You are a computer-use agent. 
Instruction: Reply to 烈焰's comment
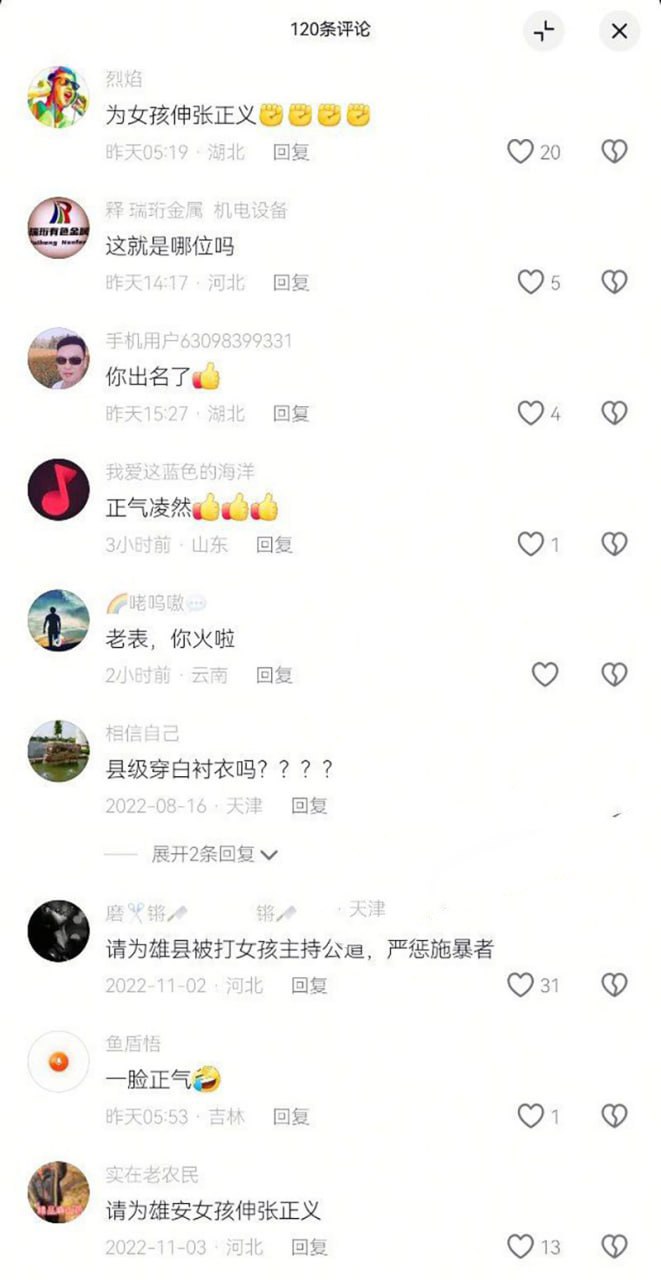tap(291, 152)
